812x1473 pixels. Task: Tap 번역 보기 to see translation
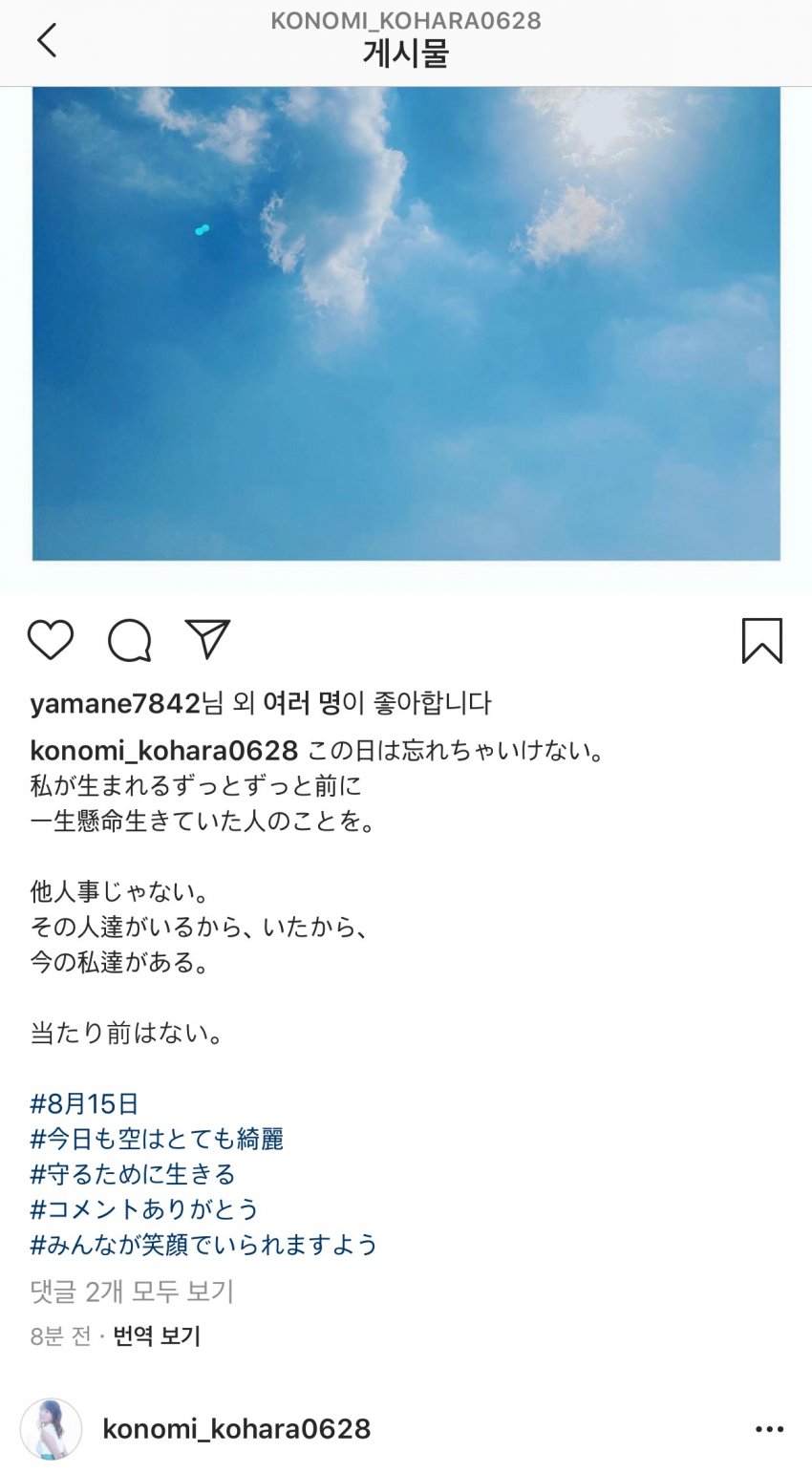click(x=157, y=1335)
